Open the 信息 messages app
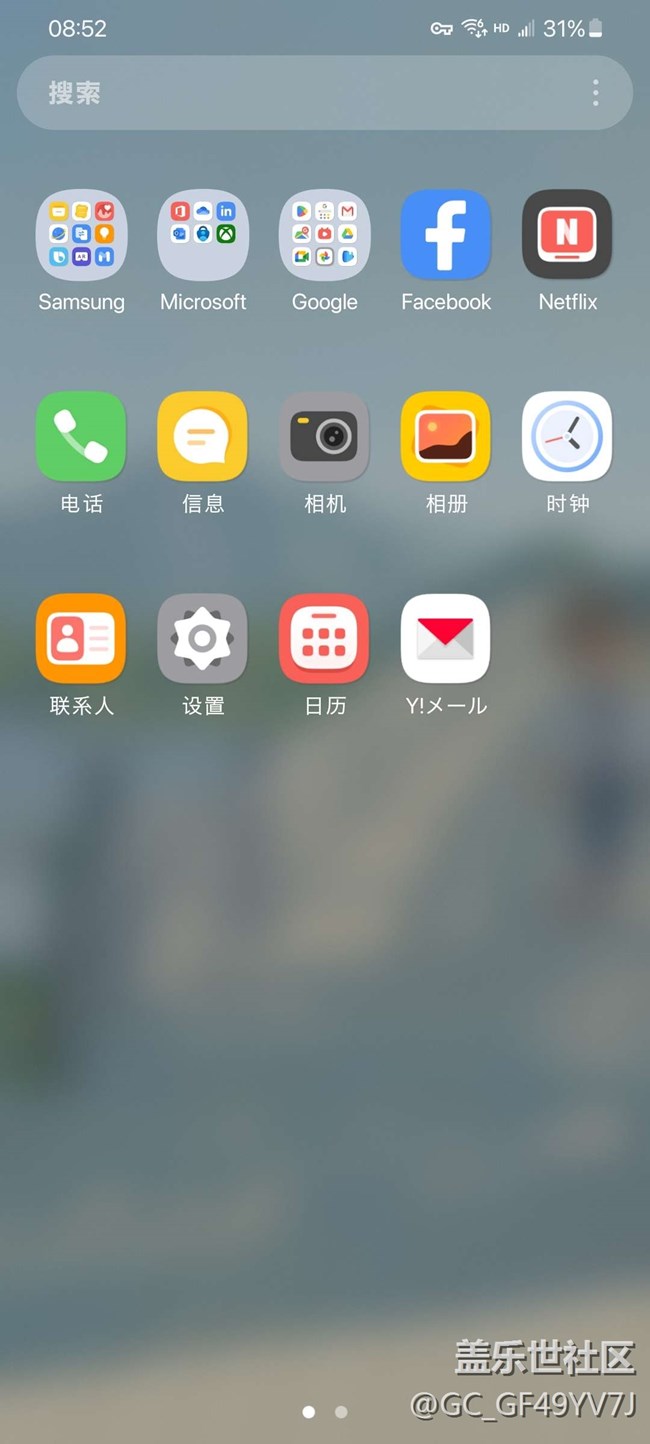 pos(203,437)
